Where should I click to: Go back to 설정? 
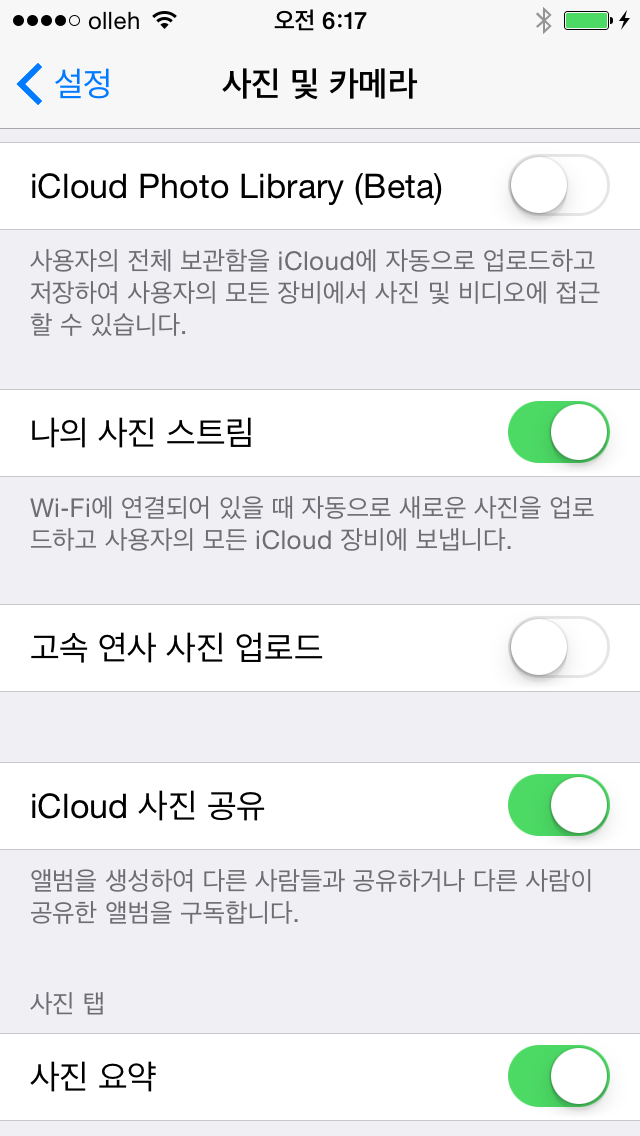[64, 84]
